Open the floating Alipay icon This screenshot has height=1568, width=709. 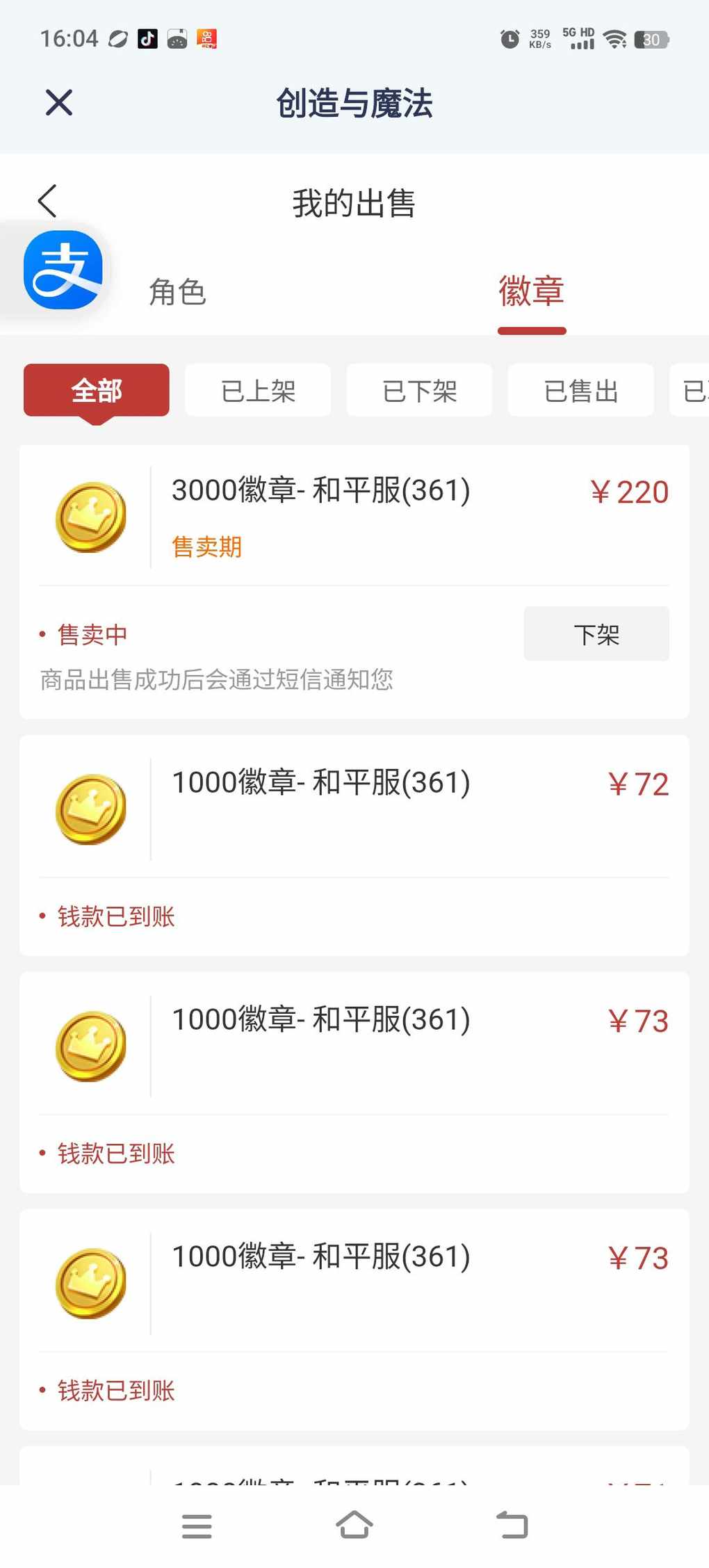63,270
